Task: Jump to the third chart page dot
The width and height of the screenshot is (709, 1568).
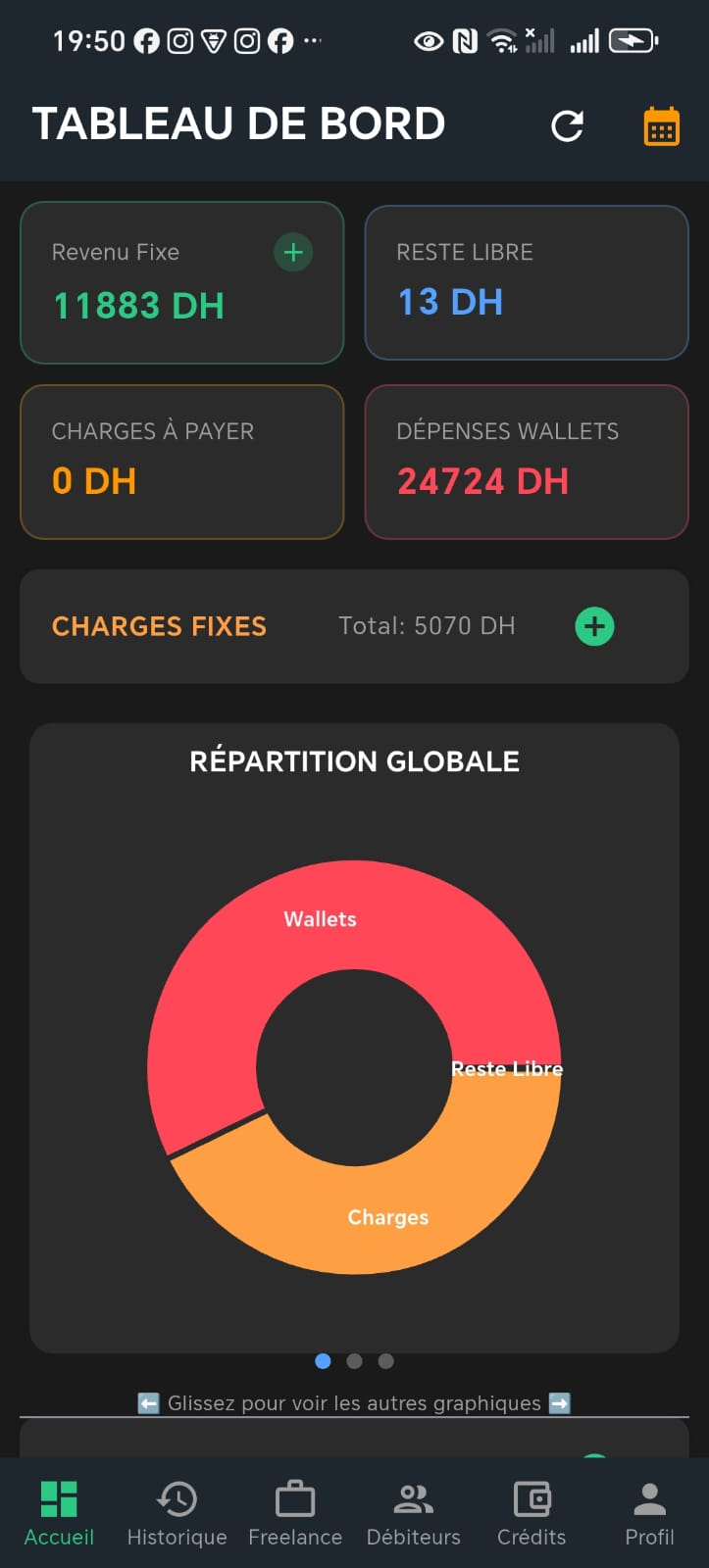Action: [386, 1361]
